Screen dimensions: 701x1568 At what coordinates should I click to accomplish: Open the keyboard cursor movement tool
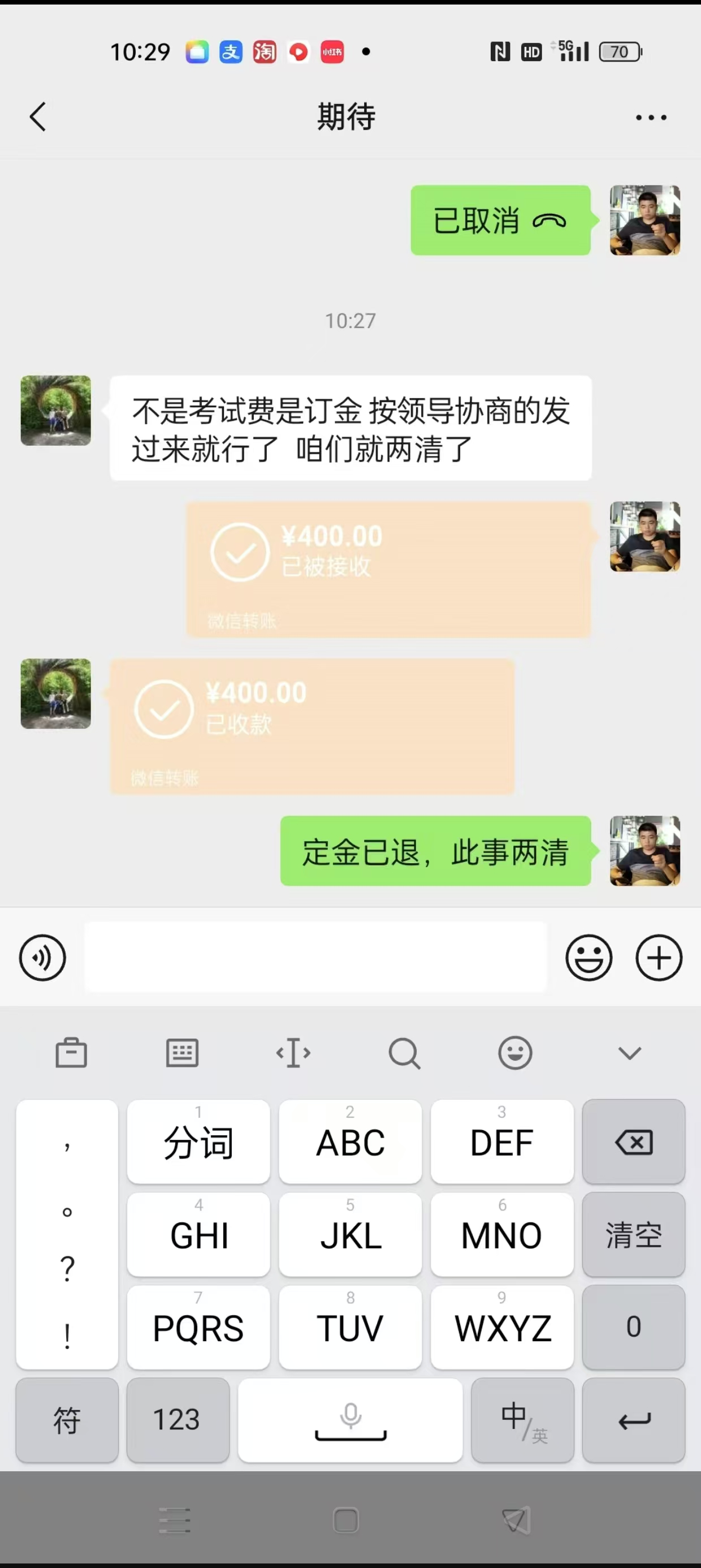293,1053
